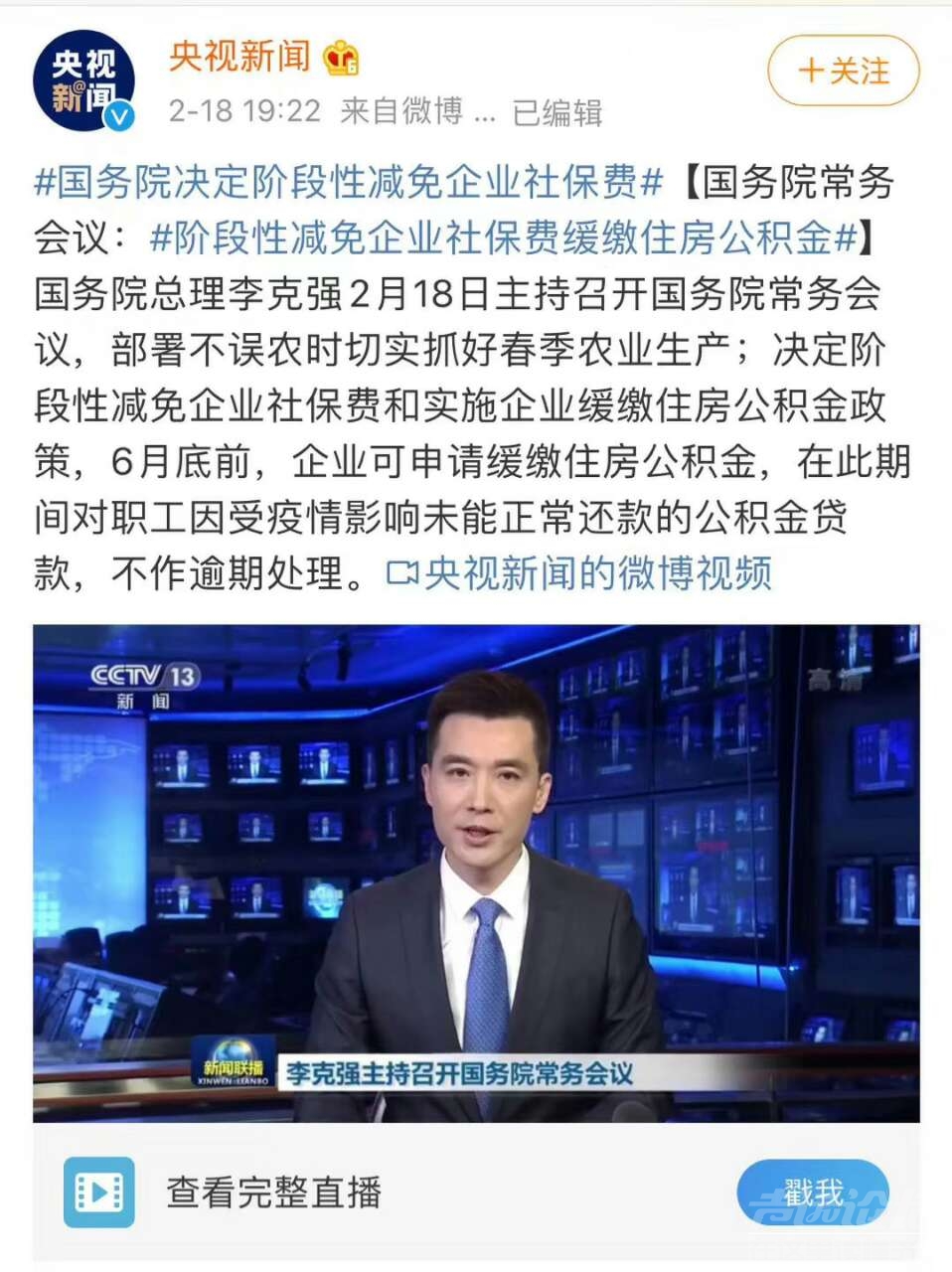
Task: Tap 戳我 to view full live broadcast
Action: [x=812, y=1192]
